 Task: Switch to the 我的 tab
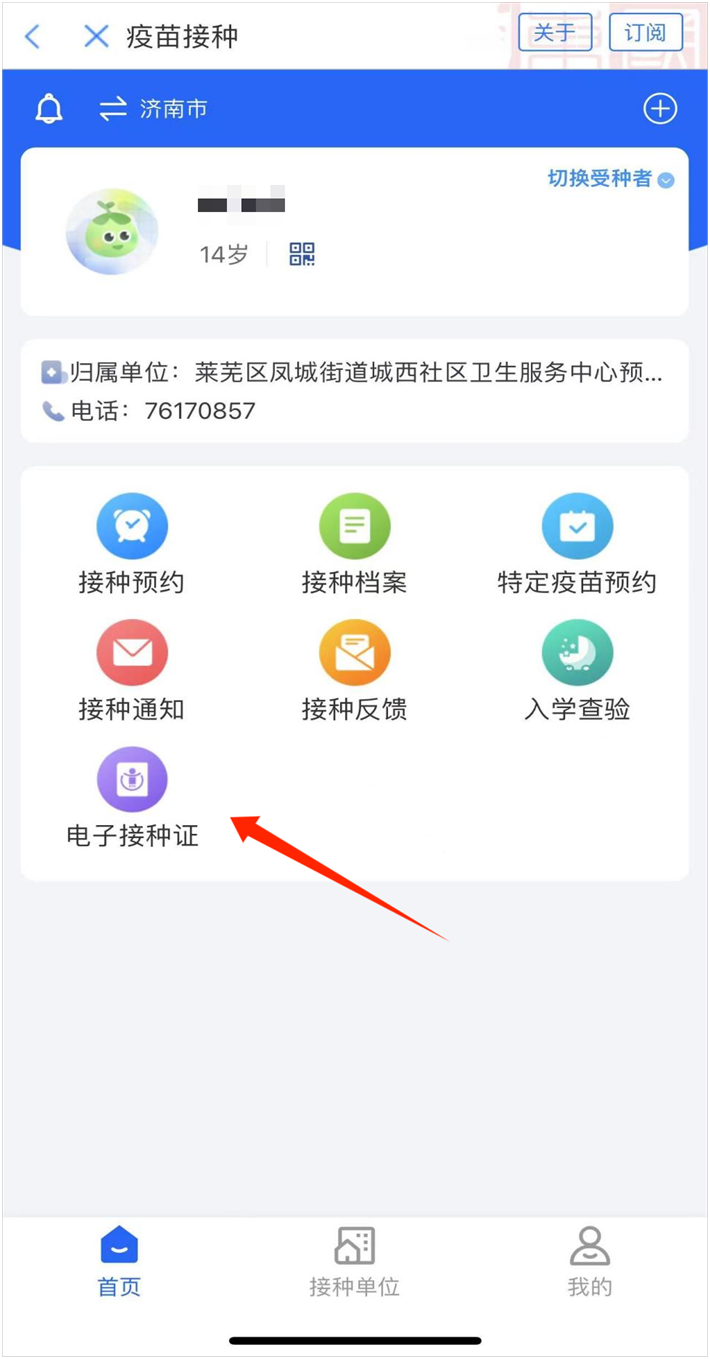[x=589, y=1262]
